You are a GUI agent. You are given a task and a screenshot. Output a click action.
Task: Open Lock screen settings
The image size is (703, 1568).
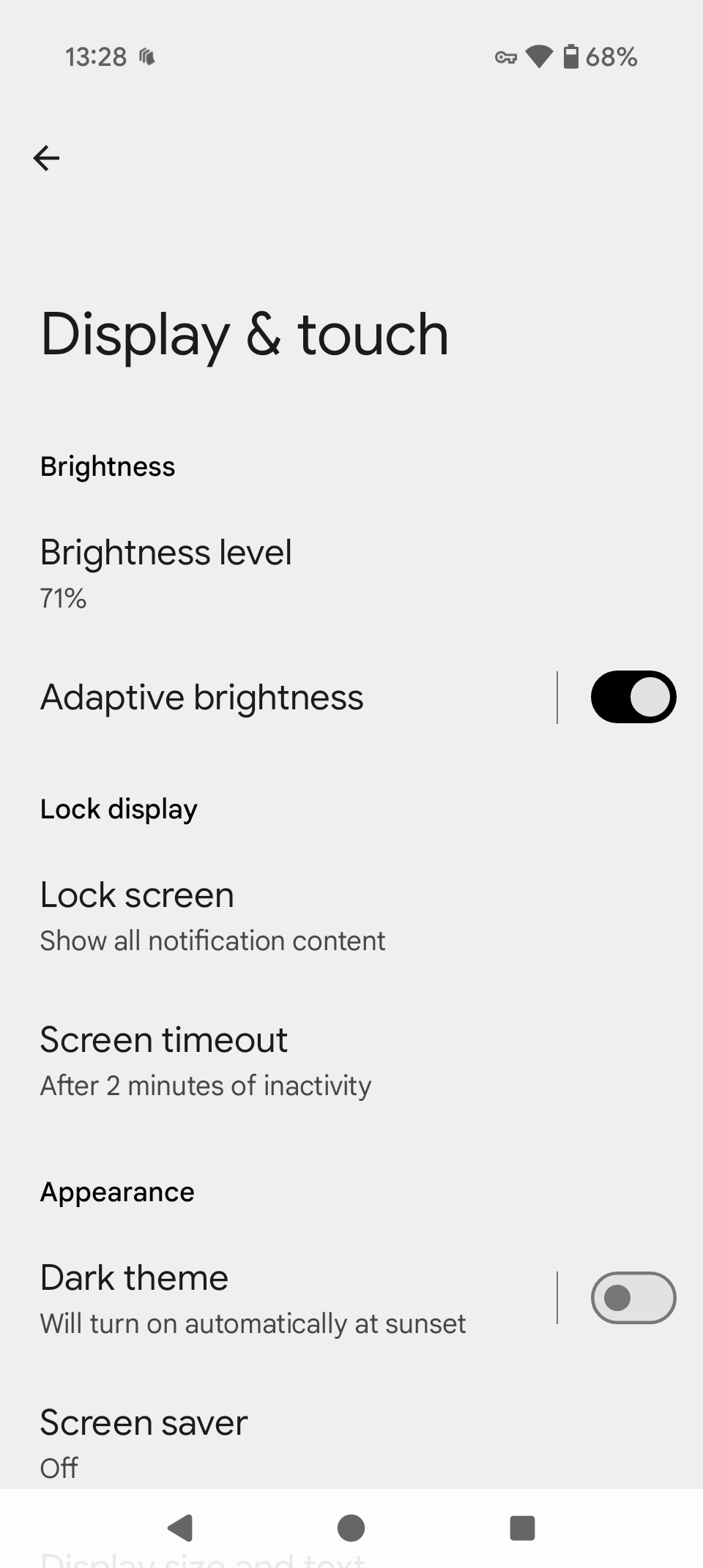(x=351, y=917)
